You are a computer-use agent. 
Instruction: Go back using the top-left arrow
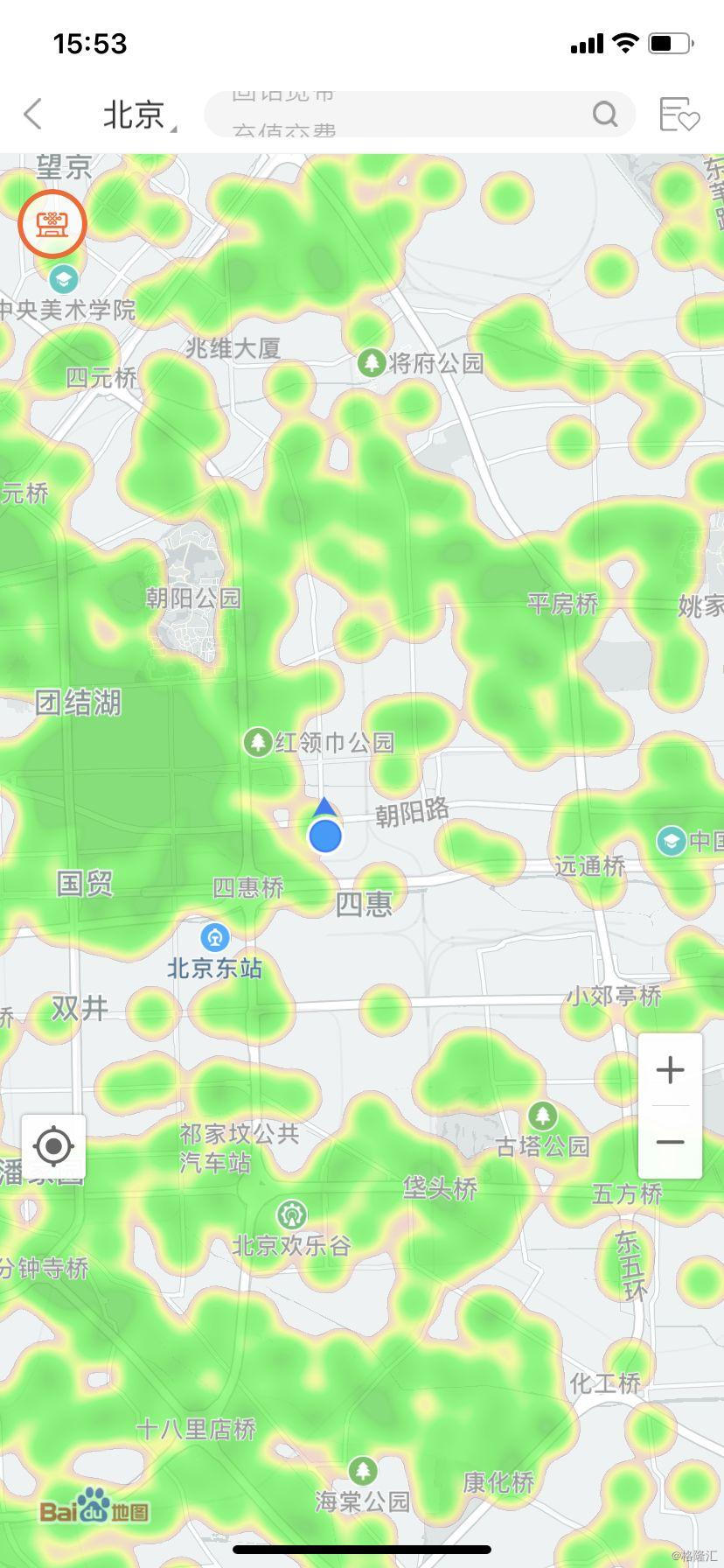click(33, 114)
